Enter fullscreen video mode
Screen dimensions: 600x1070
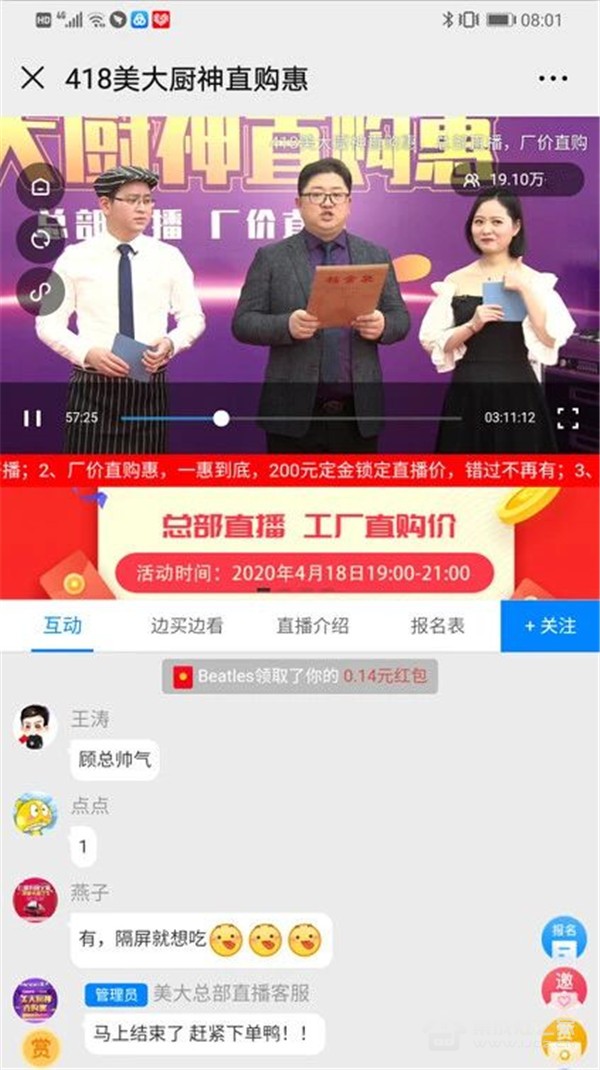pyautogui.click(x=567, y=418)
